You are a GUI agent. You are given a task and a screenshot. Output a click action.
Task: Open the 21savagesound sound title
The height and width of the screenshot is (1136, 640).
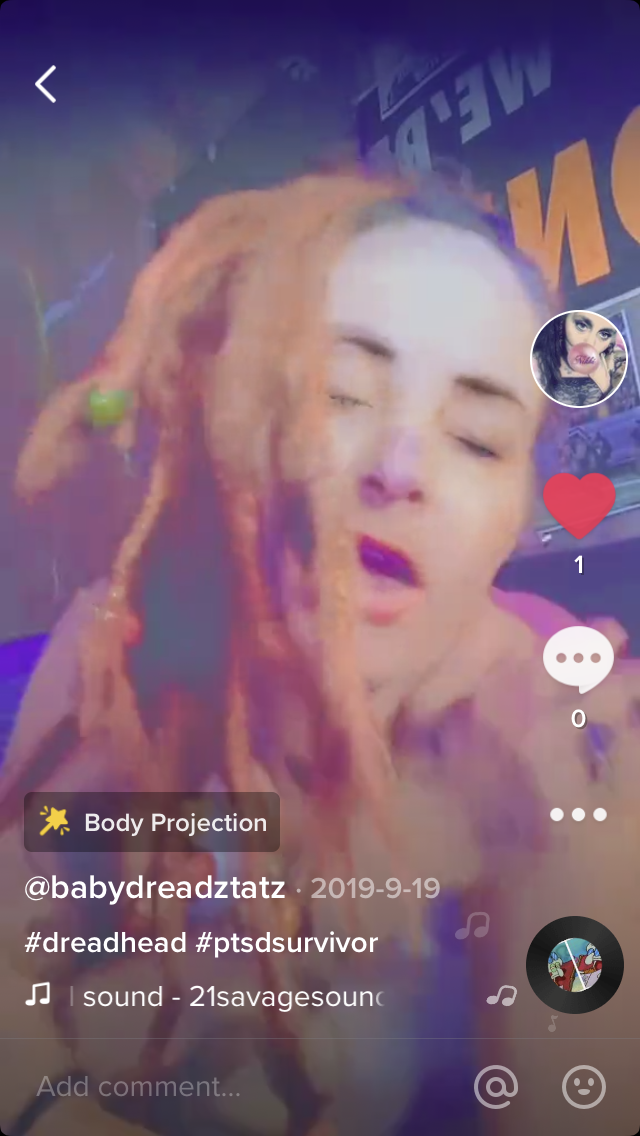pyautogui.click(x=232, y=996)
